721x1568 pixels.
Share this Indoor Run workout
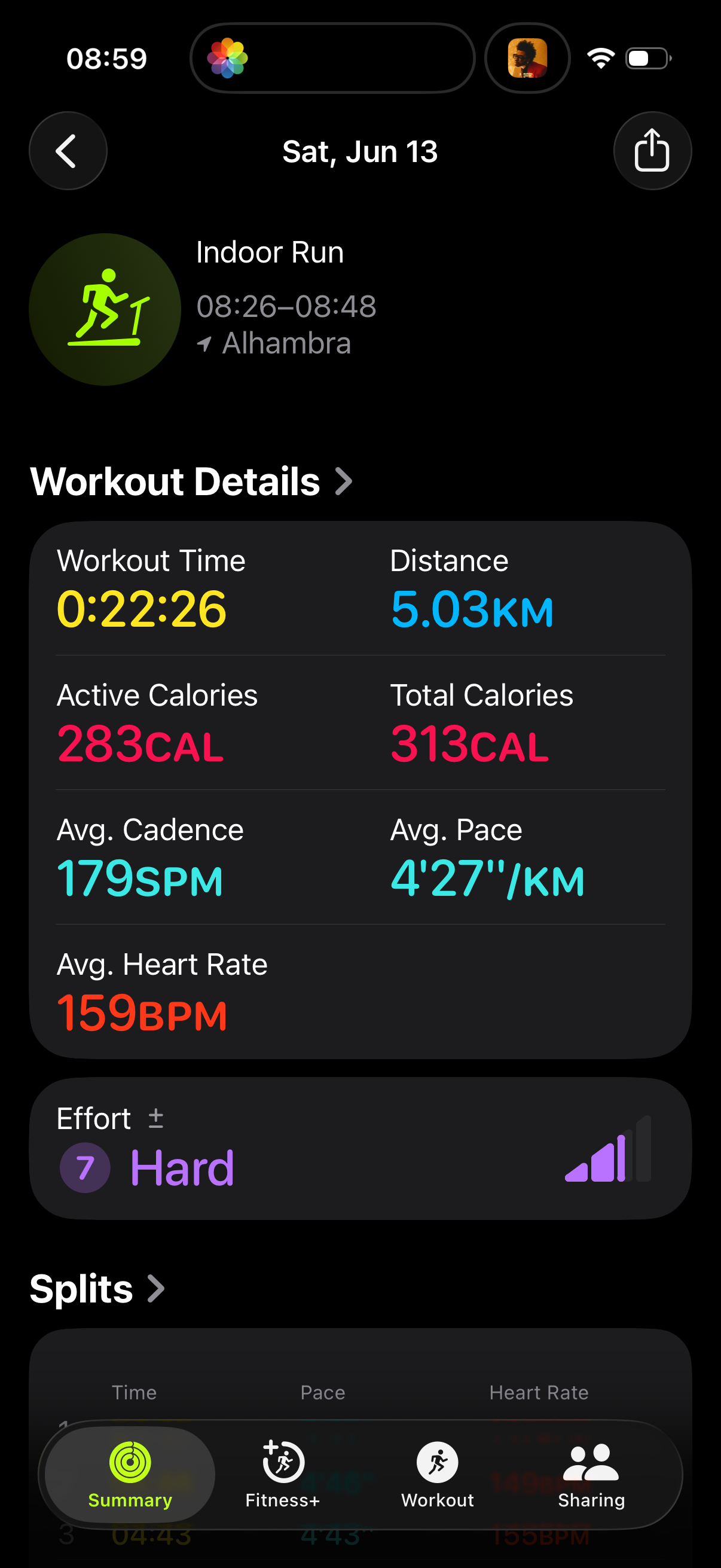point(652,150)
